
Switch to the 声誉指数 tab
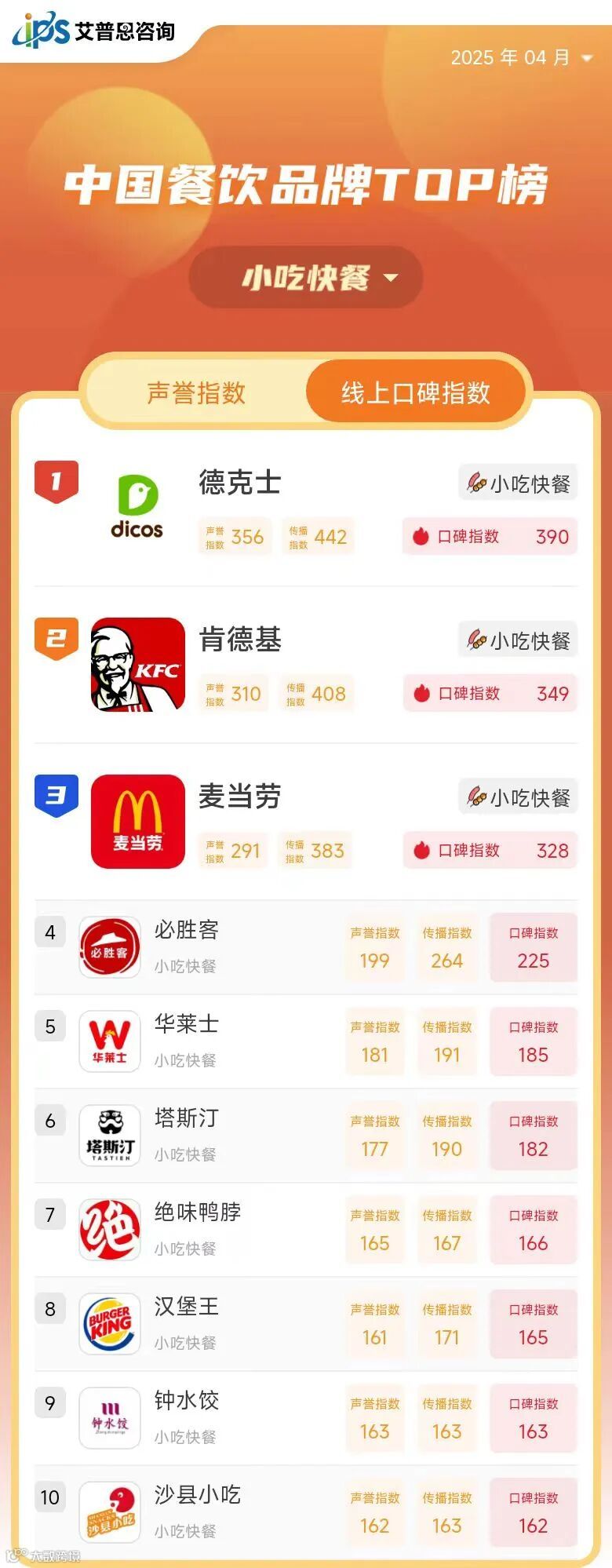(196, 392)
